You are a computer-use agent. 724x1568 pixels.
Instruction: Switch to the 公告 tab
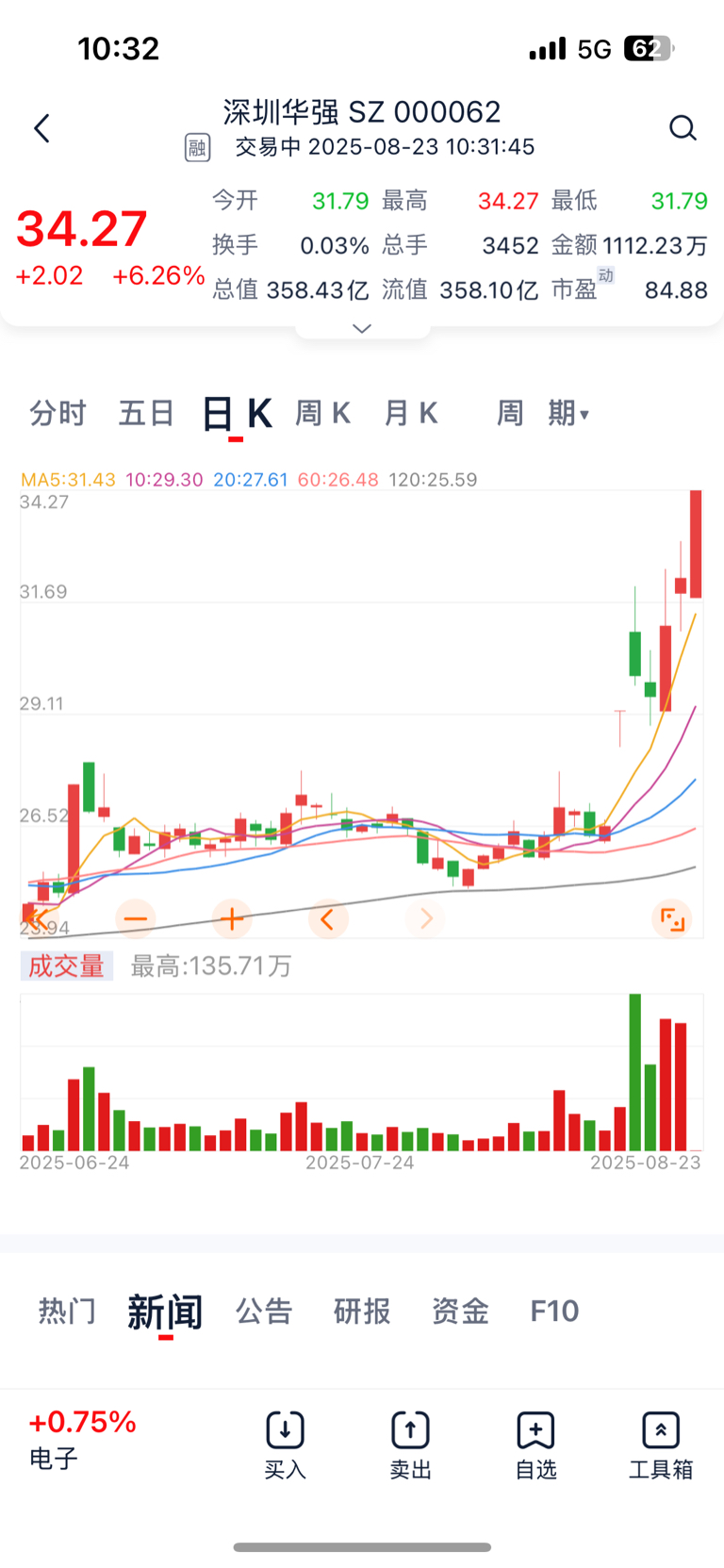(x=264, y=1312)
